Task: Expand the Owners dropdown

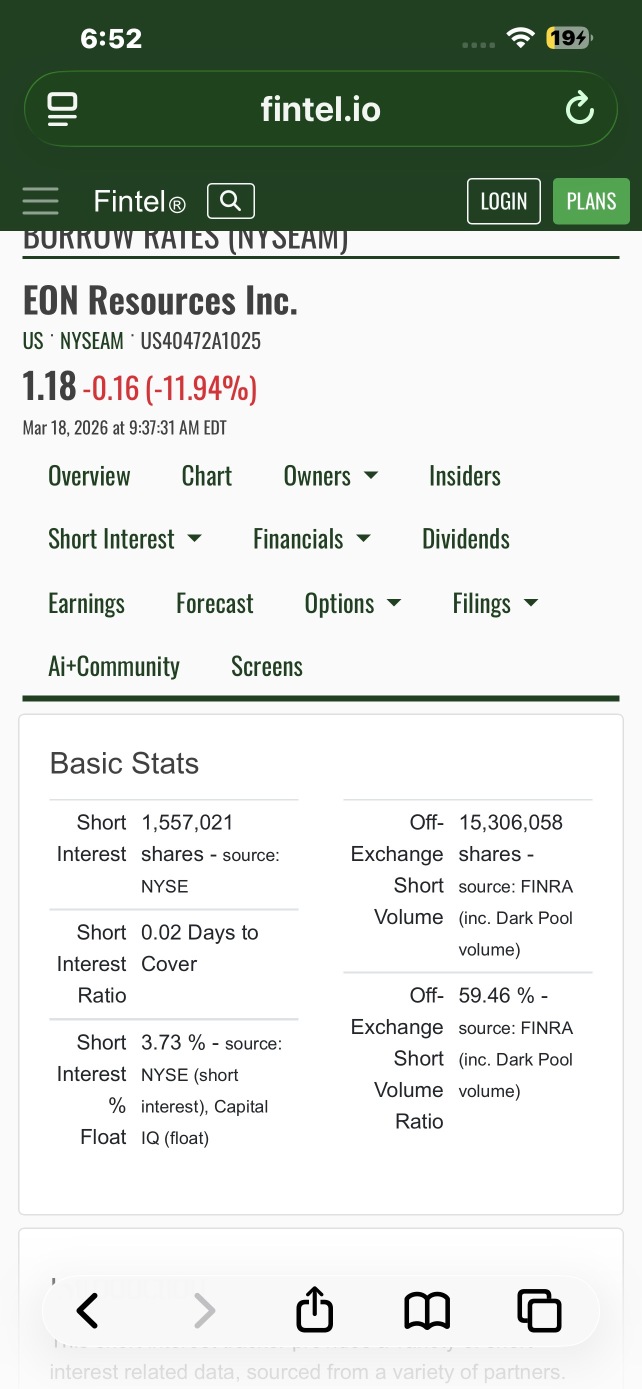Action: (x=331, y=476)
